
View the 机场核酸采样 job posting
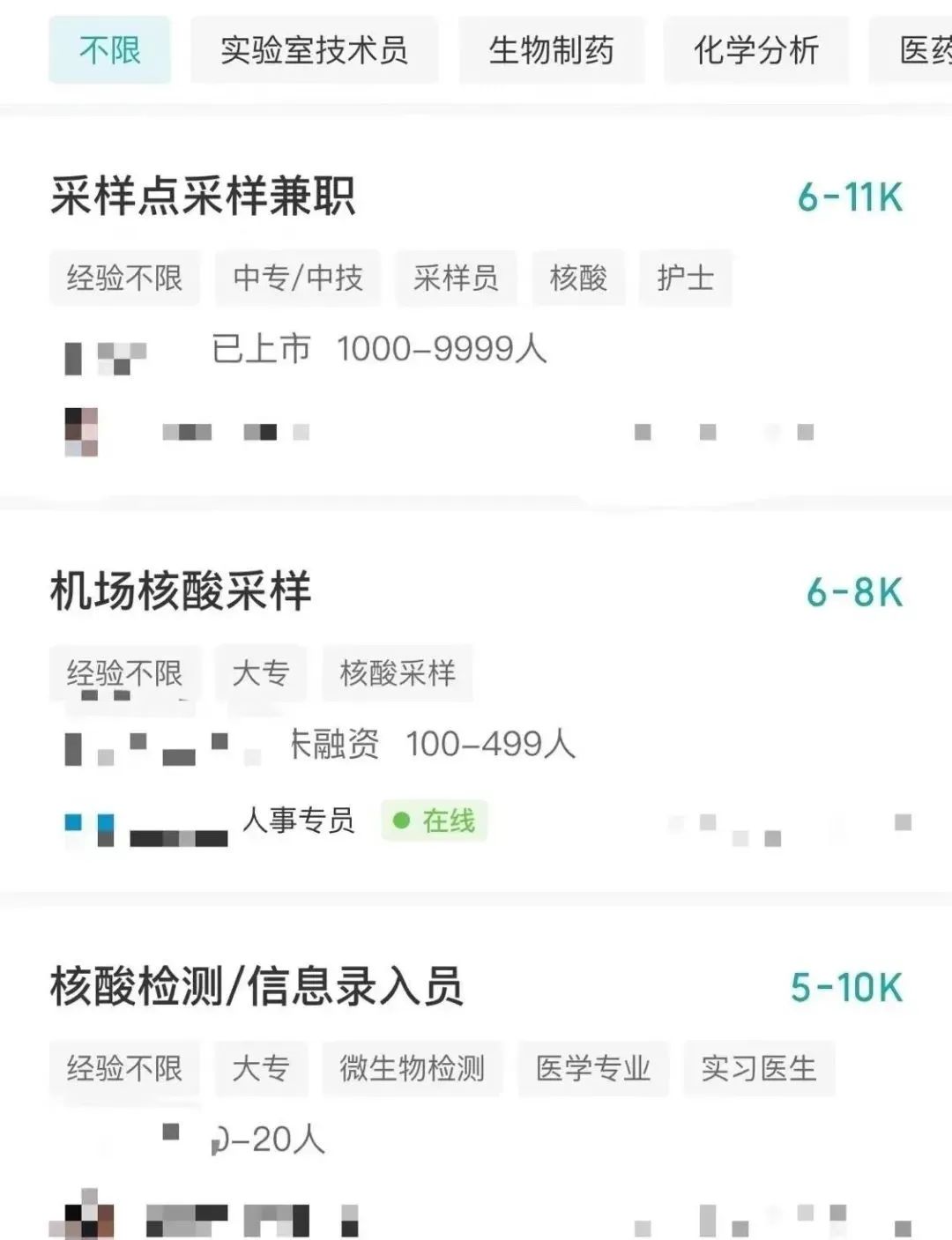[x=181, y=591]
